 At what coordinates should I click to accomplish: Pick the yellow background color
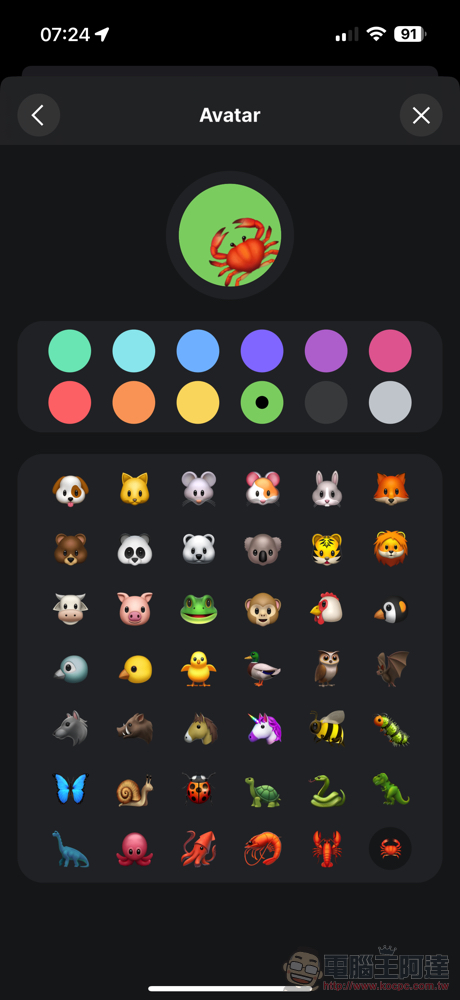pyautogui.click(x=198, y=402)
